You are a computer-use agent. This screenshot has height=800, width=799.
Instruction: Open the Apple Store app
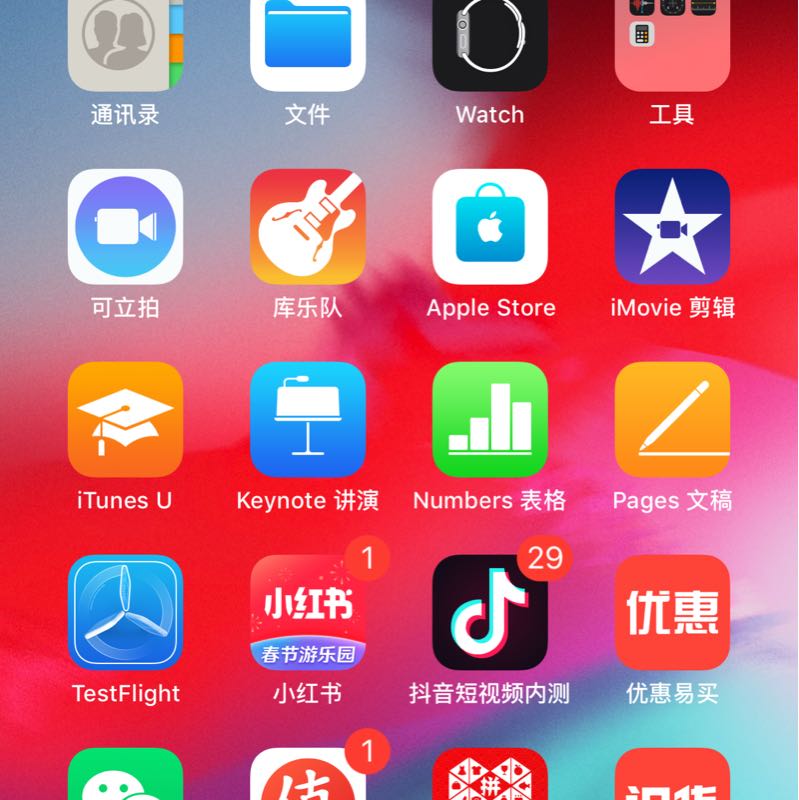tap(490, 227)
